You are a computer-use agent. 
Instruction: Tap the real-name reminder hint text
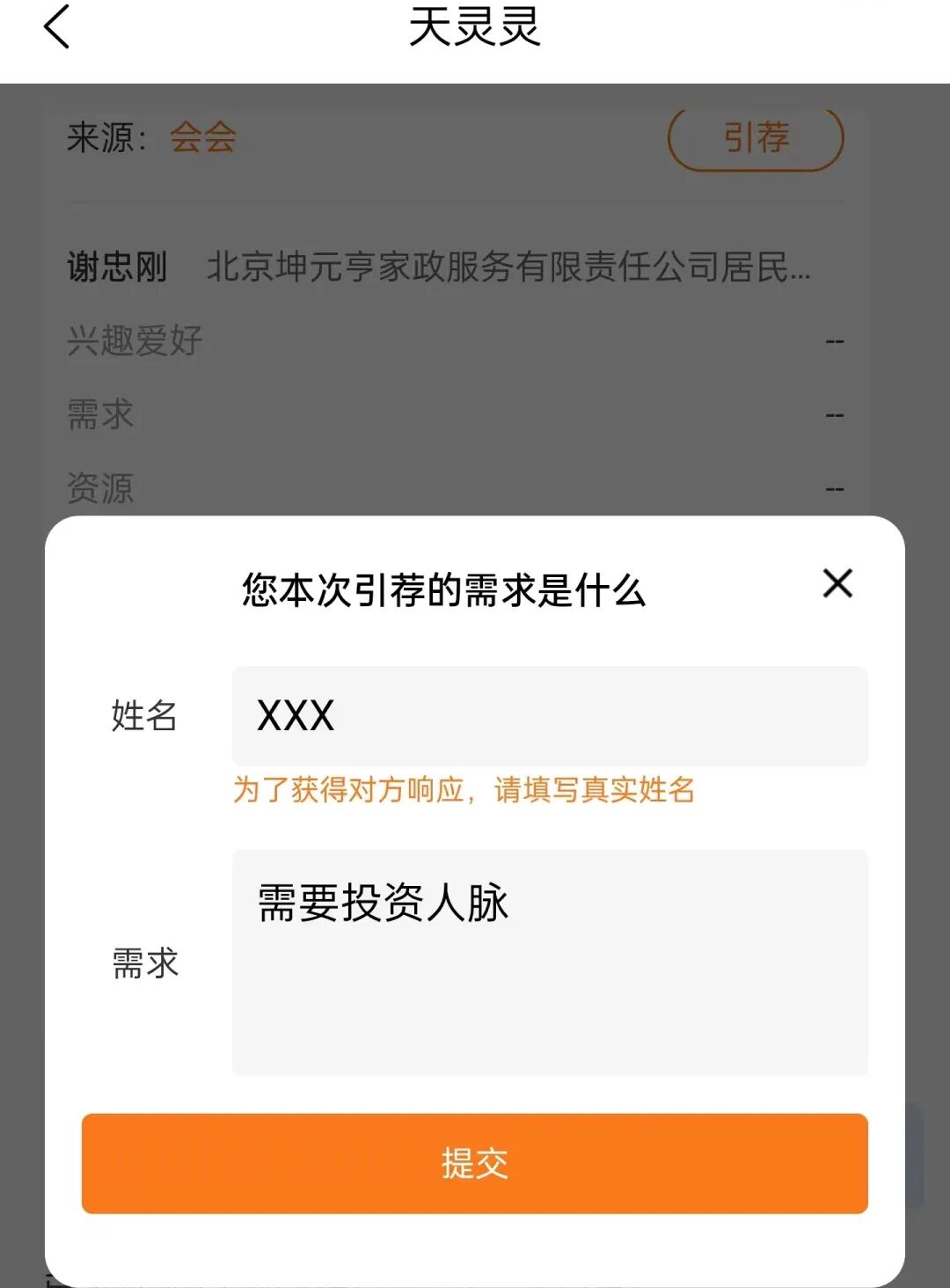[x=464, y=790]
